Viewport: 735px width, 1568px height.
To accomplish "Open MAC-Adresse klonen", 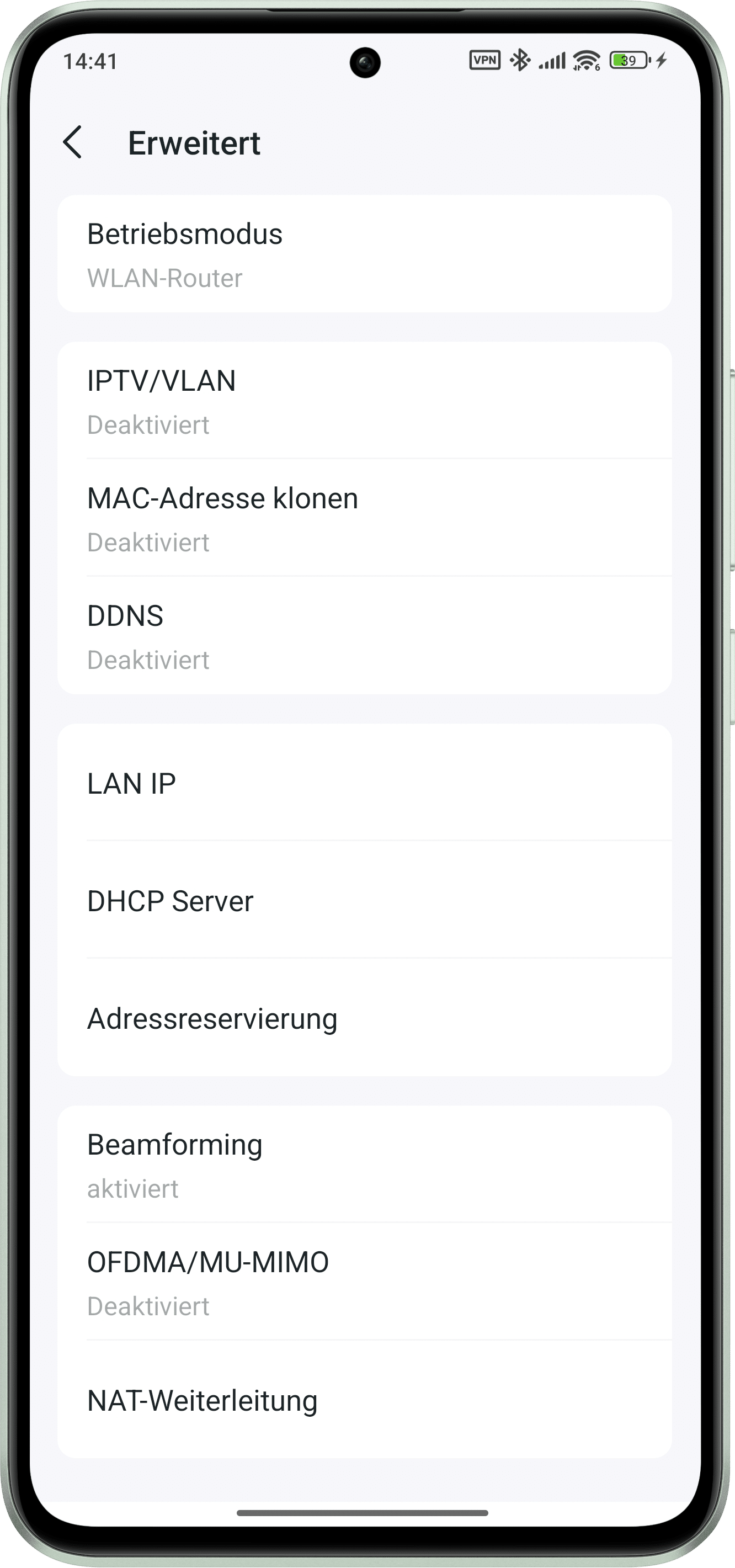I will pyautogui.click(x=365, y=518).
